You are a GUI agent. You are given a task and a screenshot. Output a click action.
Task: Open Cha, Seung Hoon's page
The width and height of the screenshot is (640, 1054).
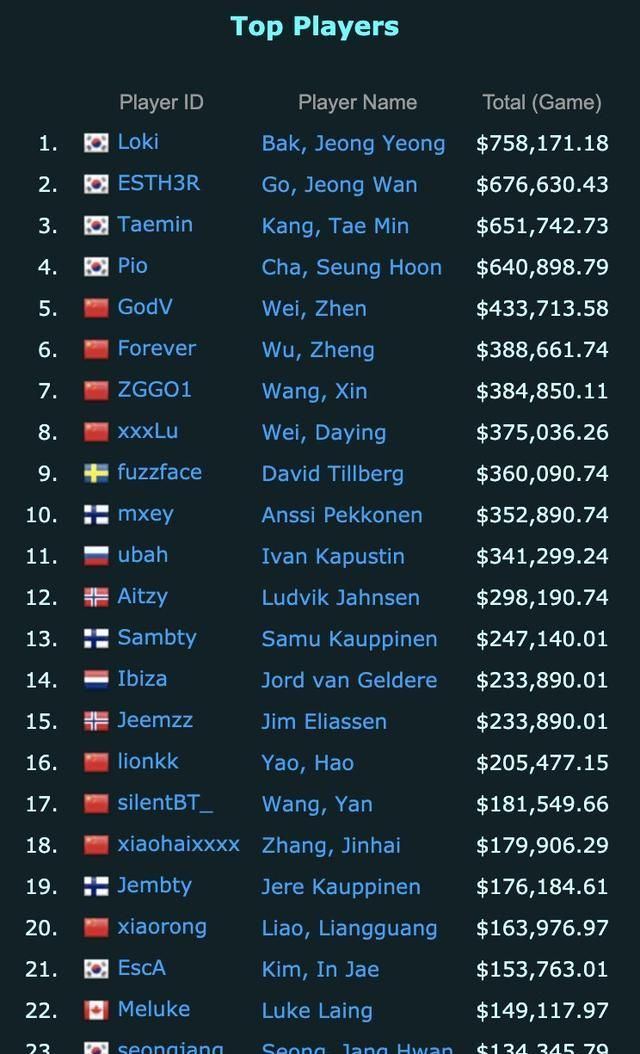click(x=351, y=268)
